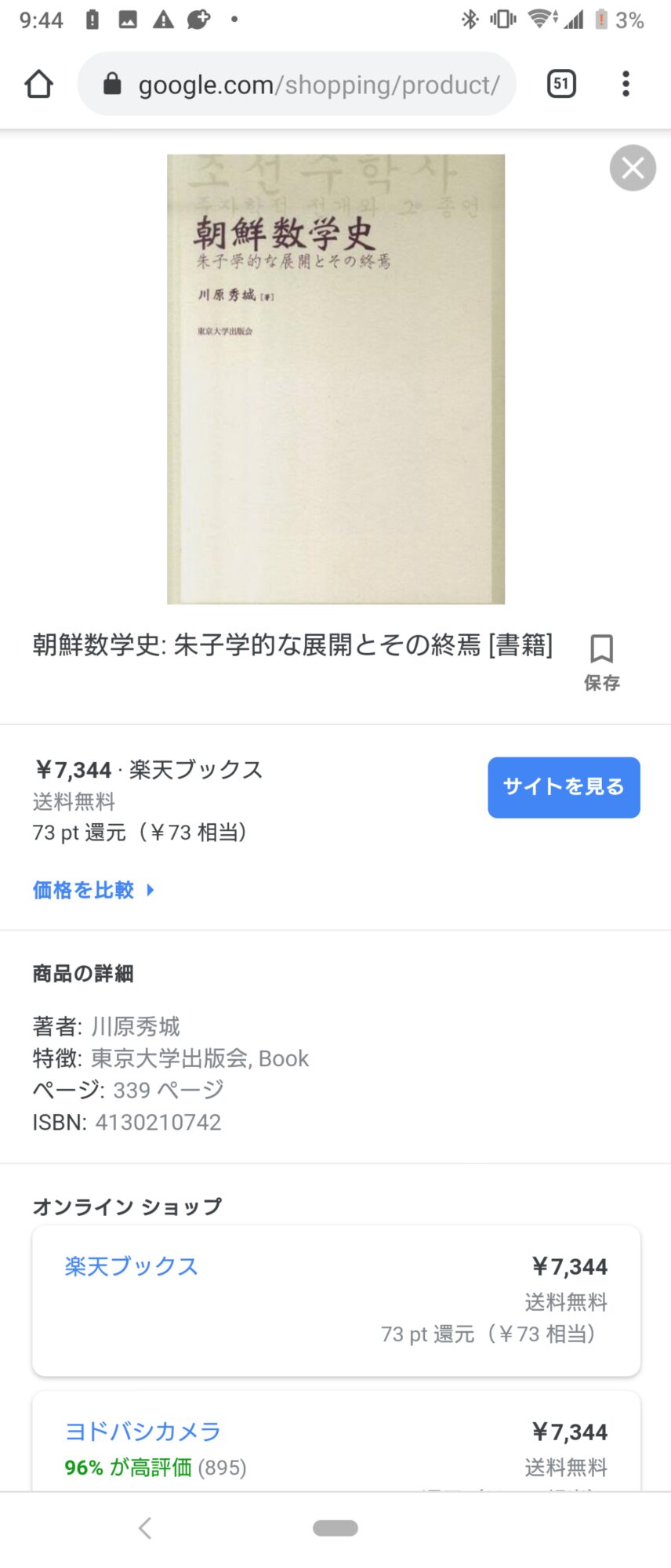671x1568 pixels.
Task: Tap the blue サイトを見る button
Action: coord(564,787)
